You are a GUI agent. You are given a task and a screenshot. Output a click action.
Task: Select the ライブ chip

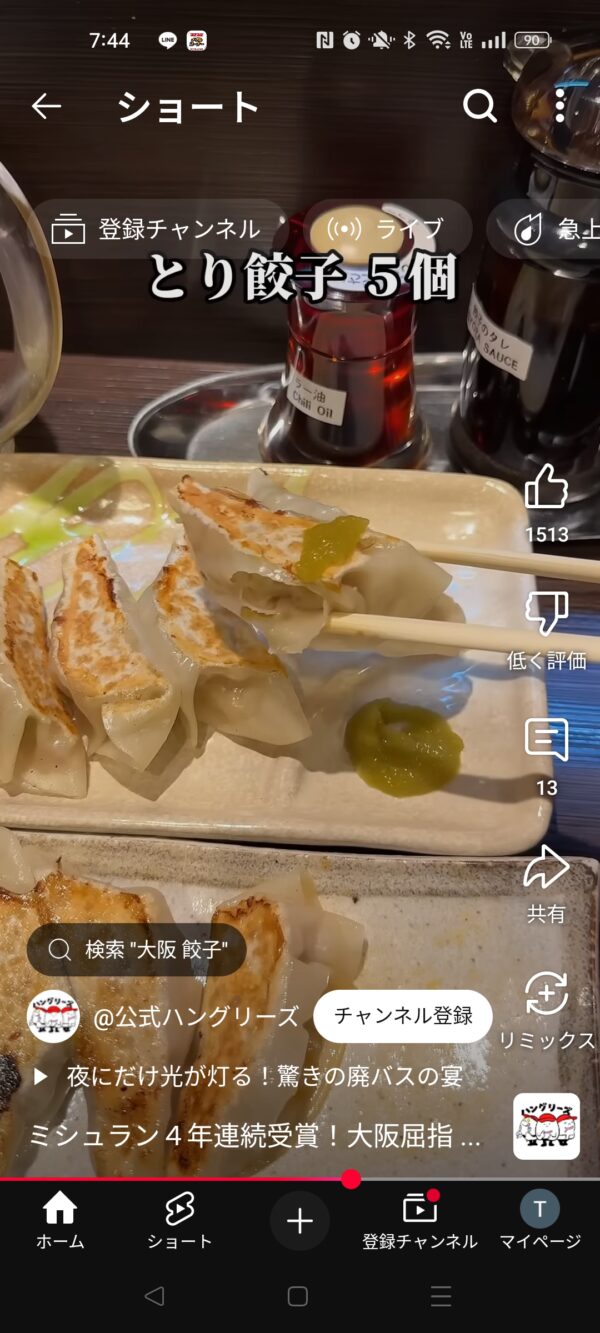[x=388, y=229]
